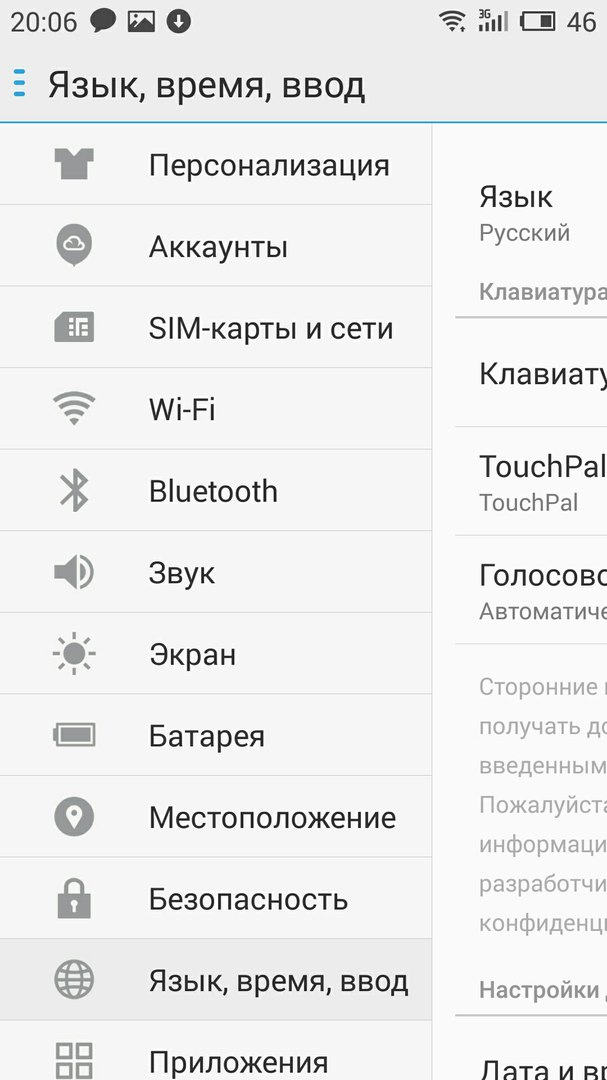Open Приложения settings
The image size is (607, 1080).
pyautogui.click(x=215, y=1060)
